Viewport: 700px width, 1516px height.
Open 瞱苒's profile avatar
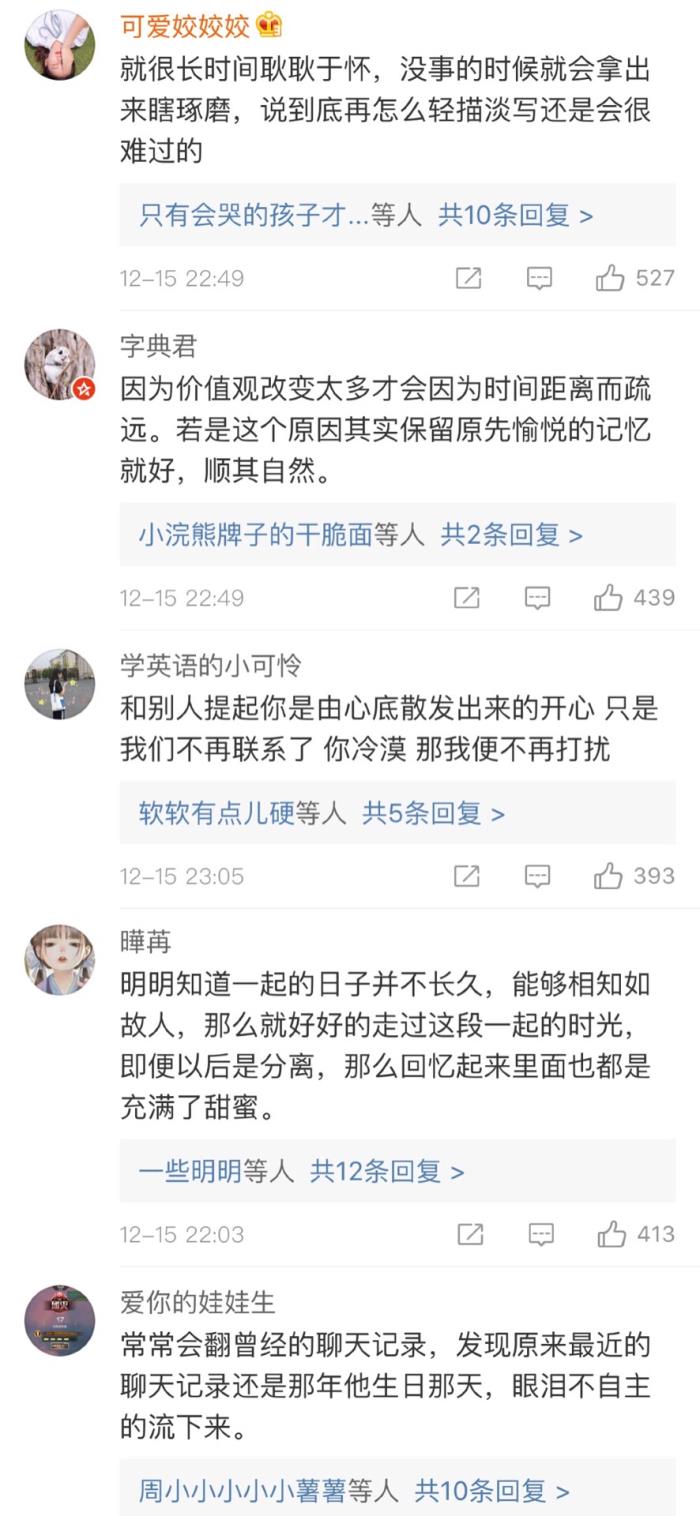coord(59,959)
